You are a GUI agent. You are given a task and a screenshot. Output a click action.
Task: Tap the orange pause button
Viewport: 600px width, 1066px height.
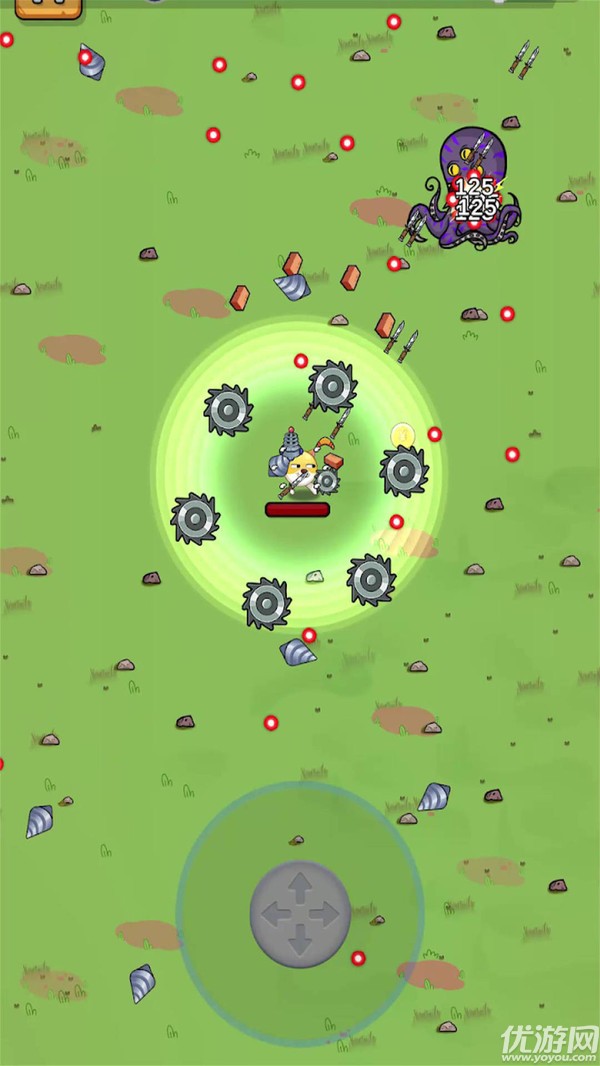(x=49, y=8)
